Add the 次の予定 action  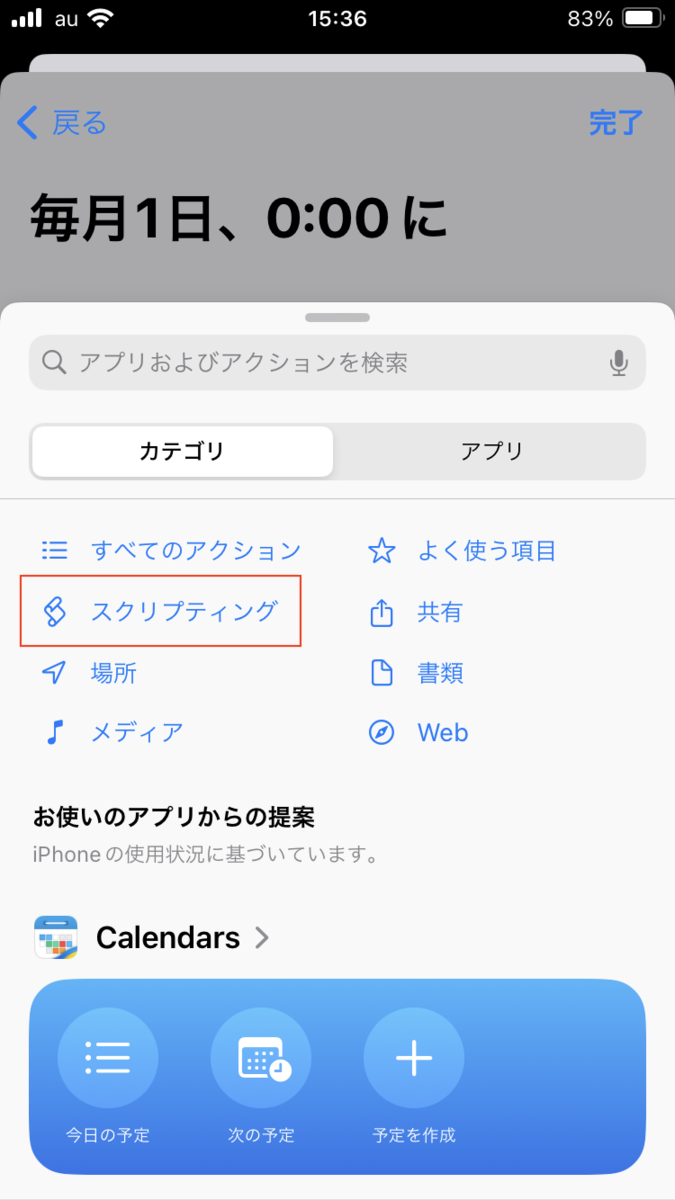pos(261,1071)
